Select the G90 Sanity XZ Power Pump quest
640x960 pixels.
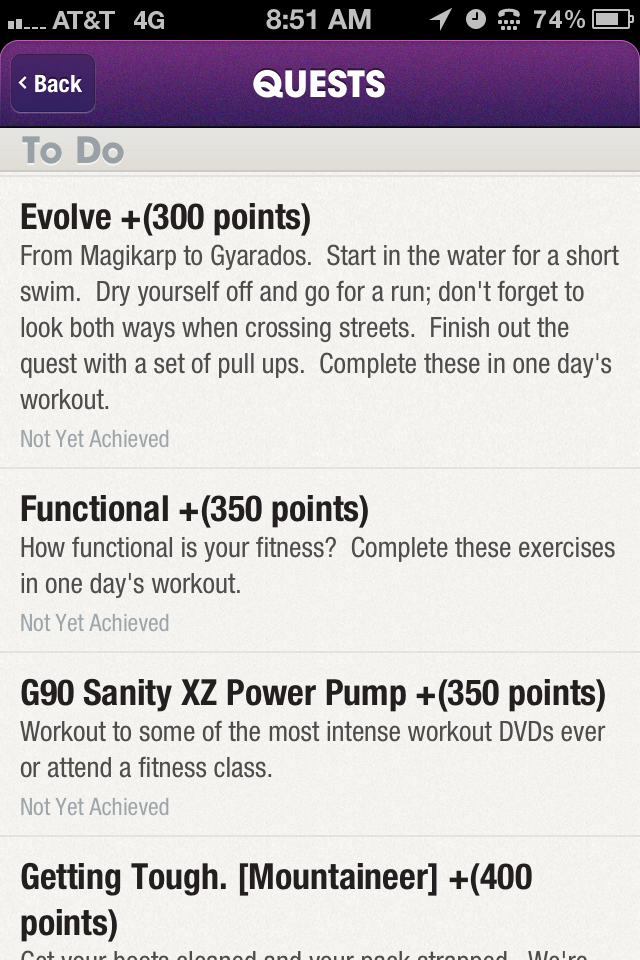click(320, 745)
